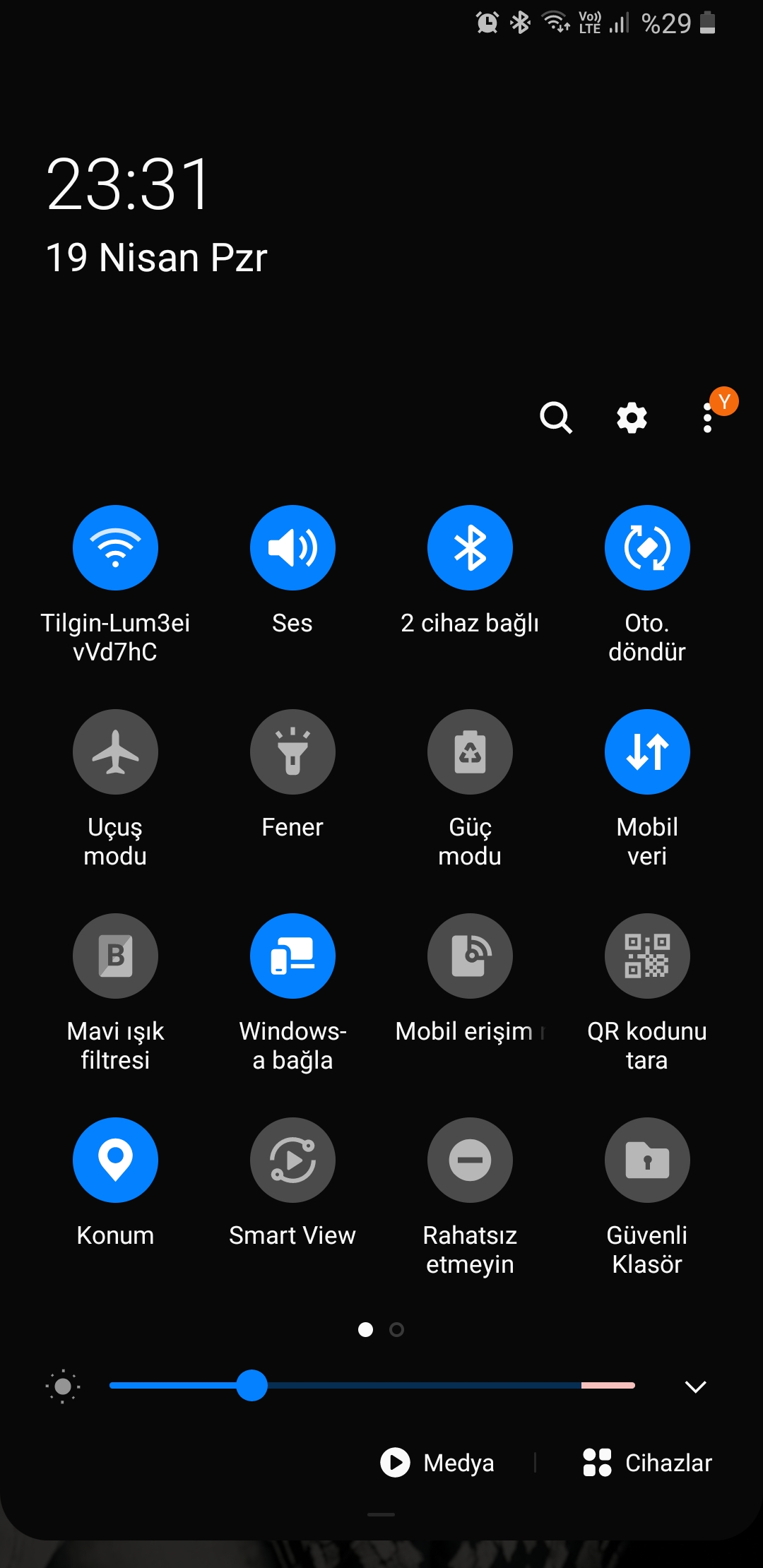Expand brightness options chevron
The width and height of the screenshot is (763, 1568).
[x=696, y=1386]
